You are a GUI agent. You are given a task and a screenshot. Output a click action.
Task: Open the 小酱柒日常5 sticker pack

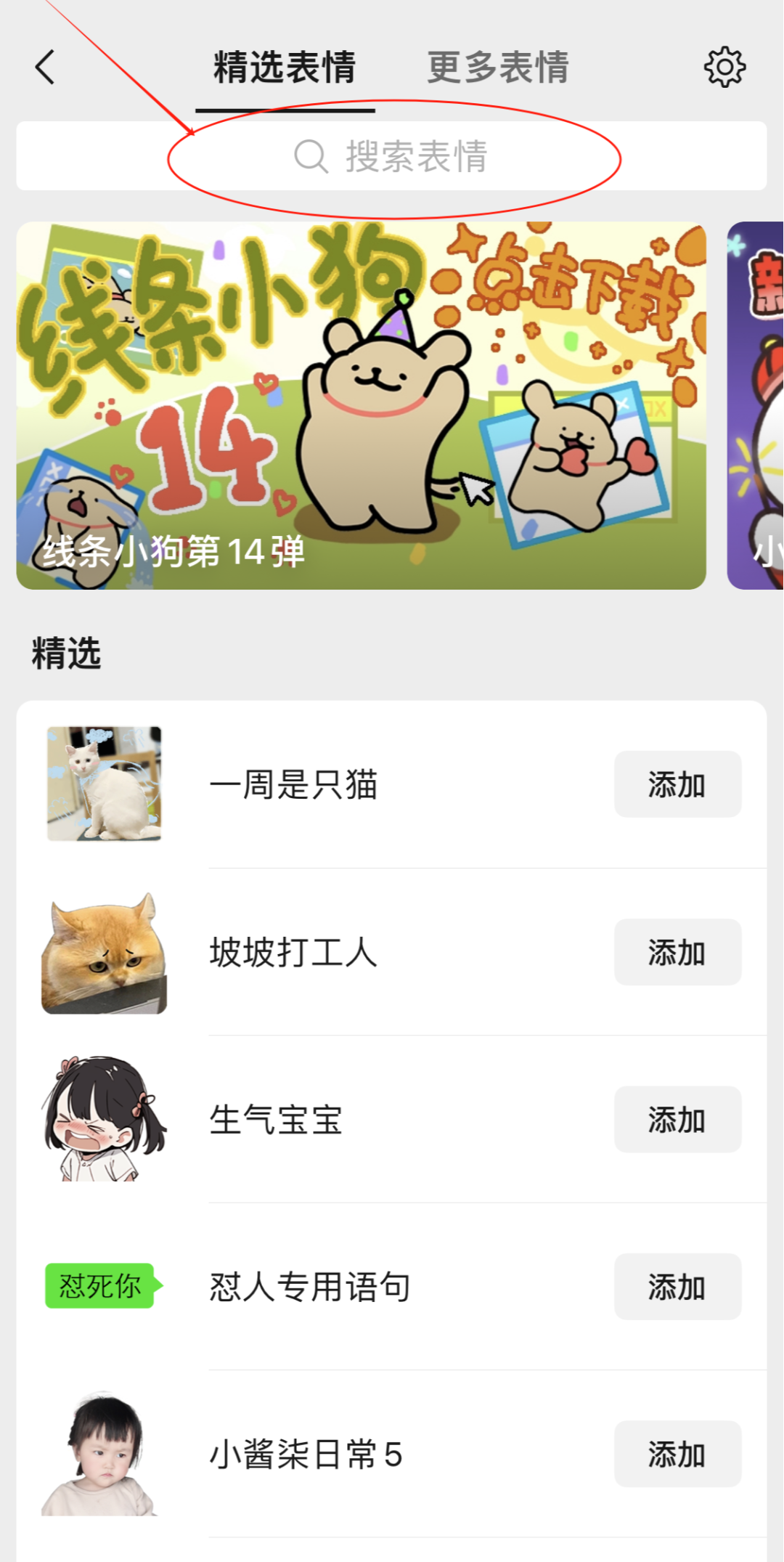click(305, 1454)
